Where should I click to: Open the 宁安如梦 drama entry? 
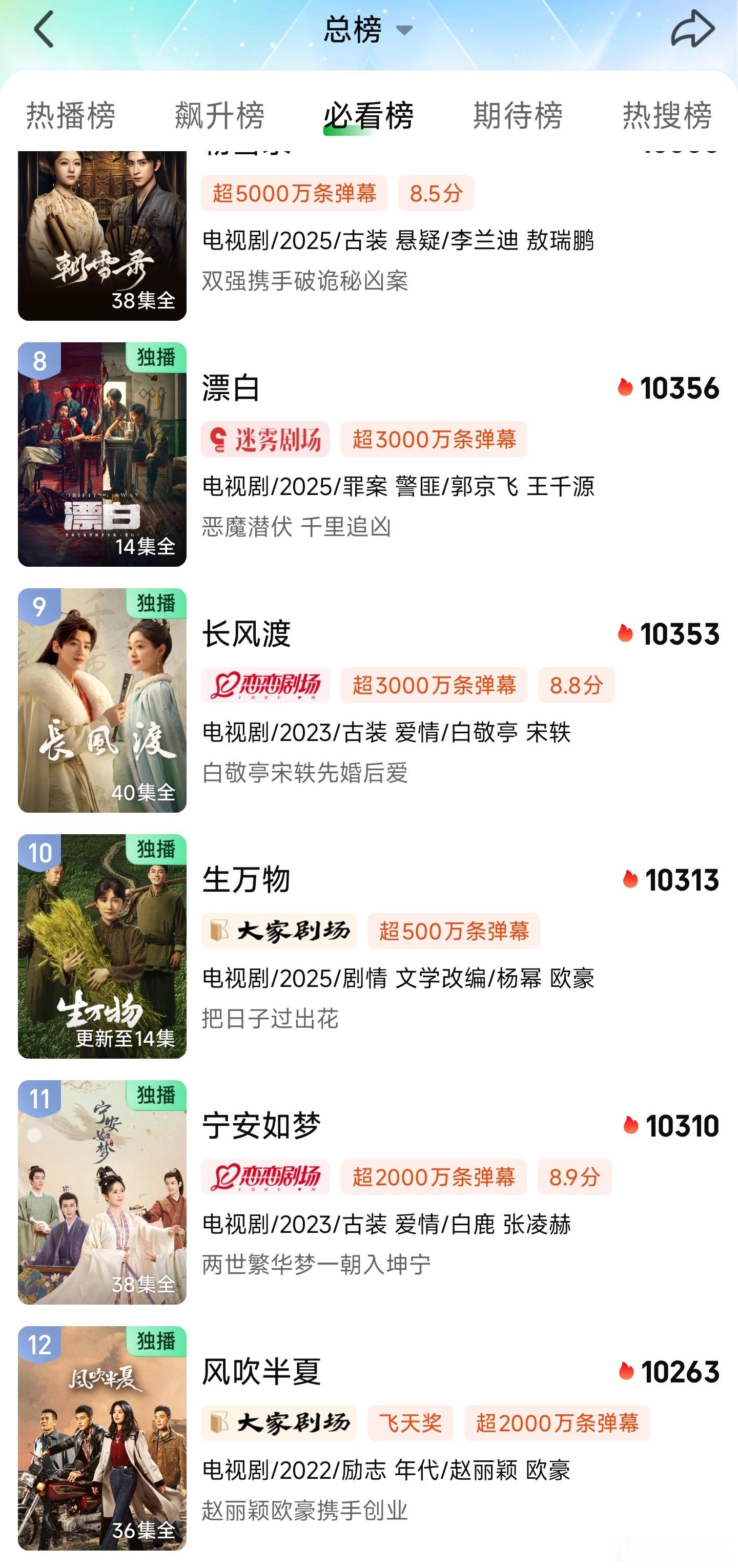pos(369,1192)
